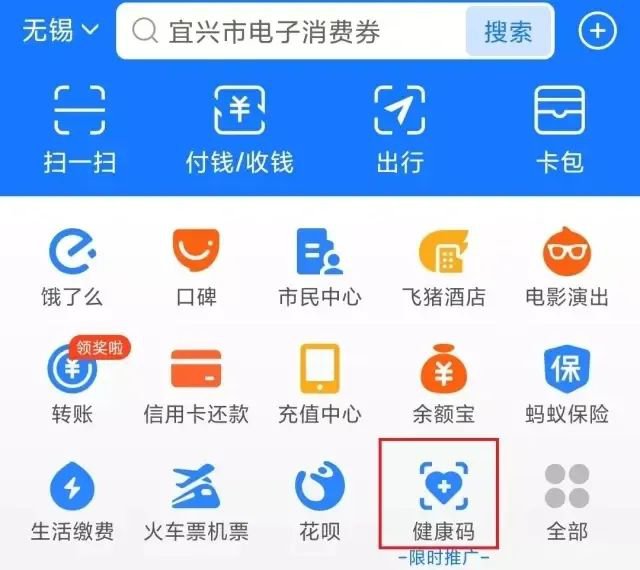Open 市民中心
The width and height of the screenshot is (640, 570).
[x=320, y=266]
